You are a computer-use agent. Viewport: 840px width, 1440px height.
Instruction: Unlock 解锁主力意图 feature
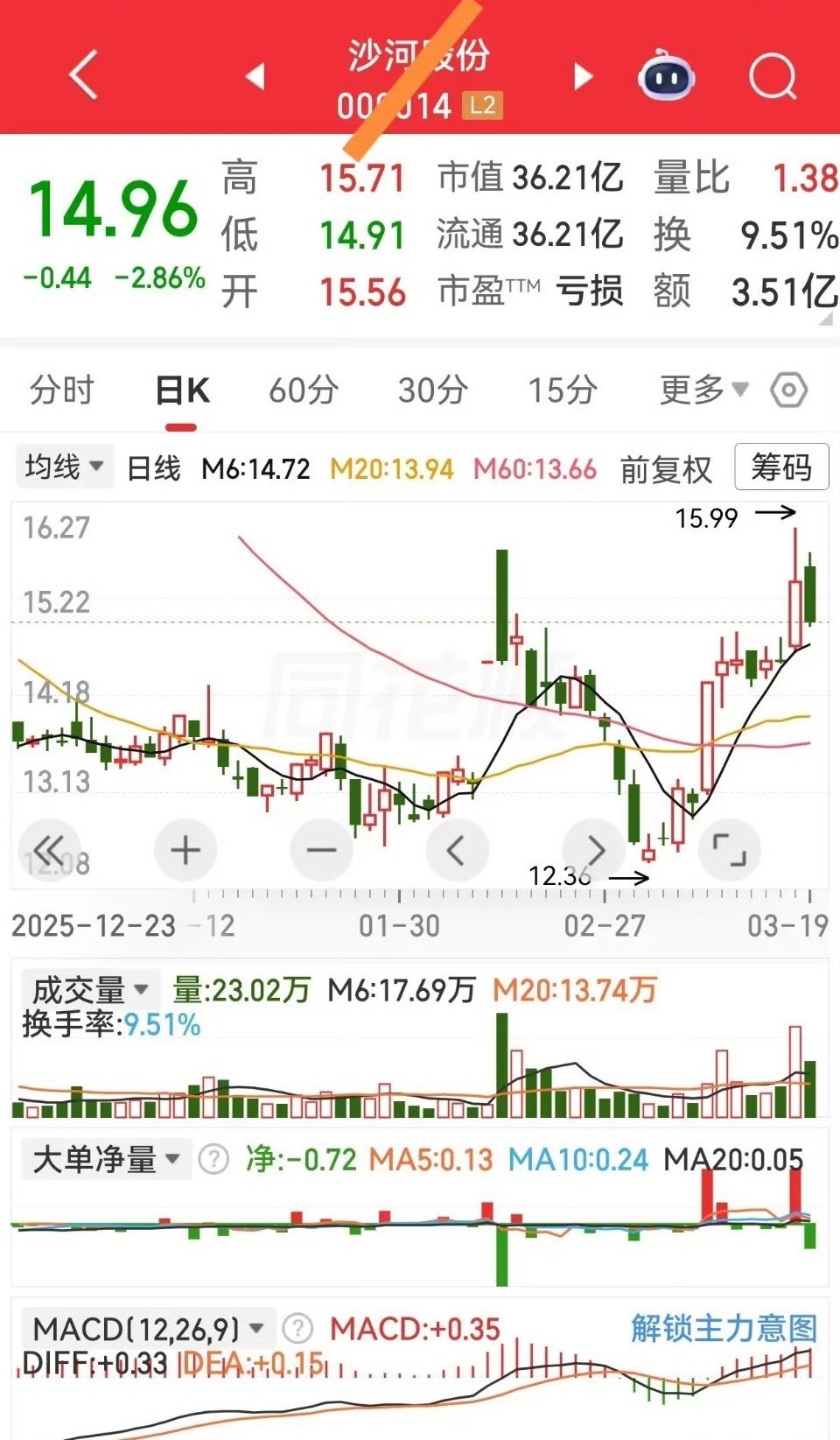pos(724,1328)
